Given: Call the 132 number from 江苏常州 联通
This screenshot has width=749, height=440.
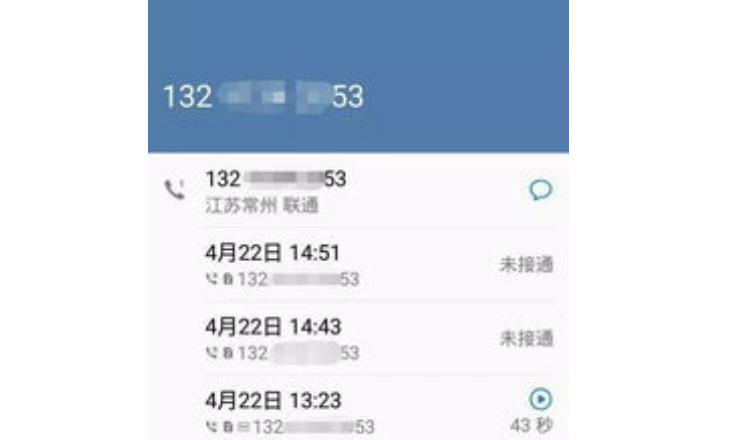Looking at the screenshot, I should point(175,190).
